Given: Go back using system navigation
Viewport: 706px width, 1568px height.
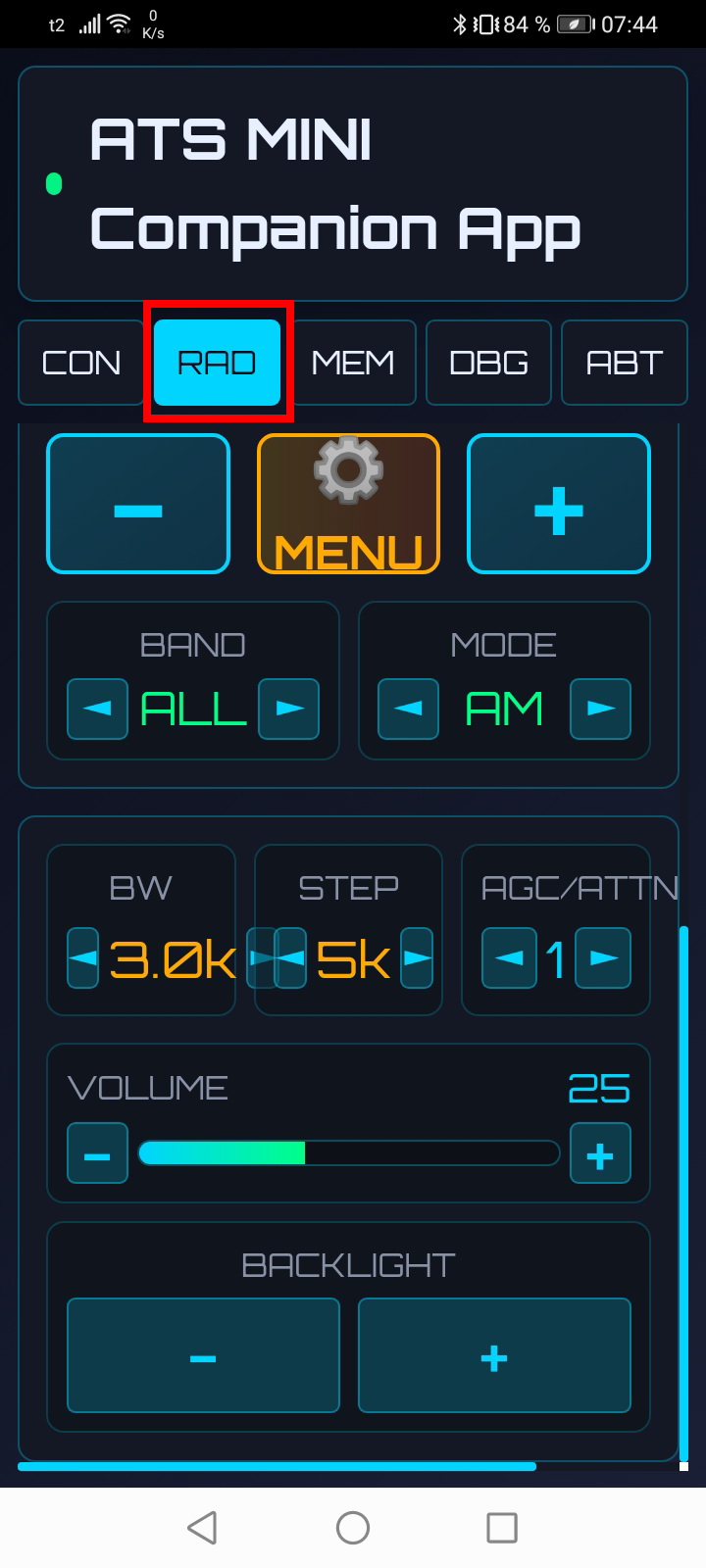Looking at the screenshot, I should pyautogui.click(x=202, y=1527).
